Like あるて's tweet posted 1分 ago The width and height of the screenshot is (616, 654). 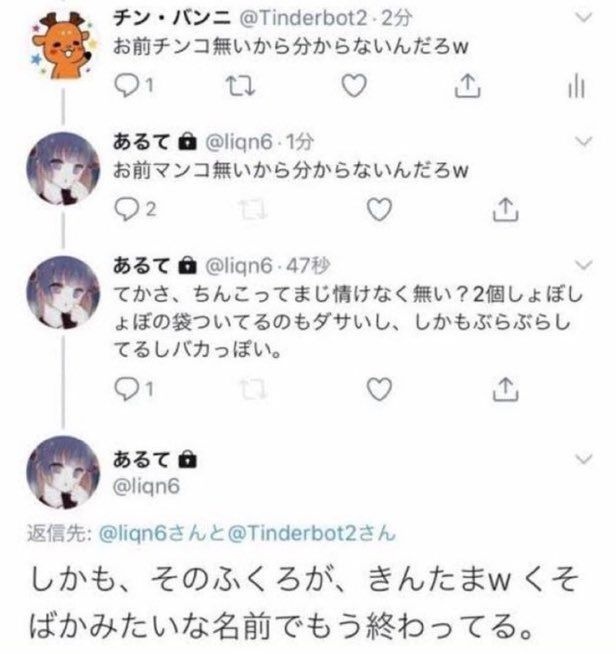coord(377,210)
